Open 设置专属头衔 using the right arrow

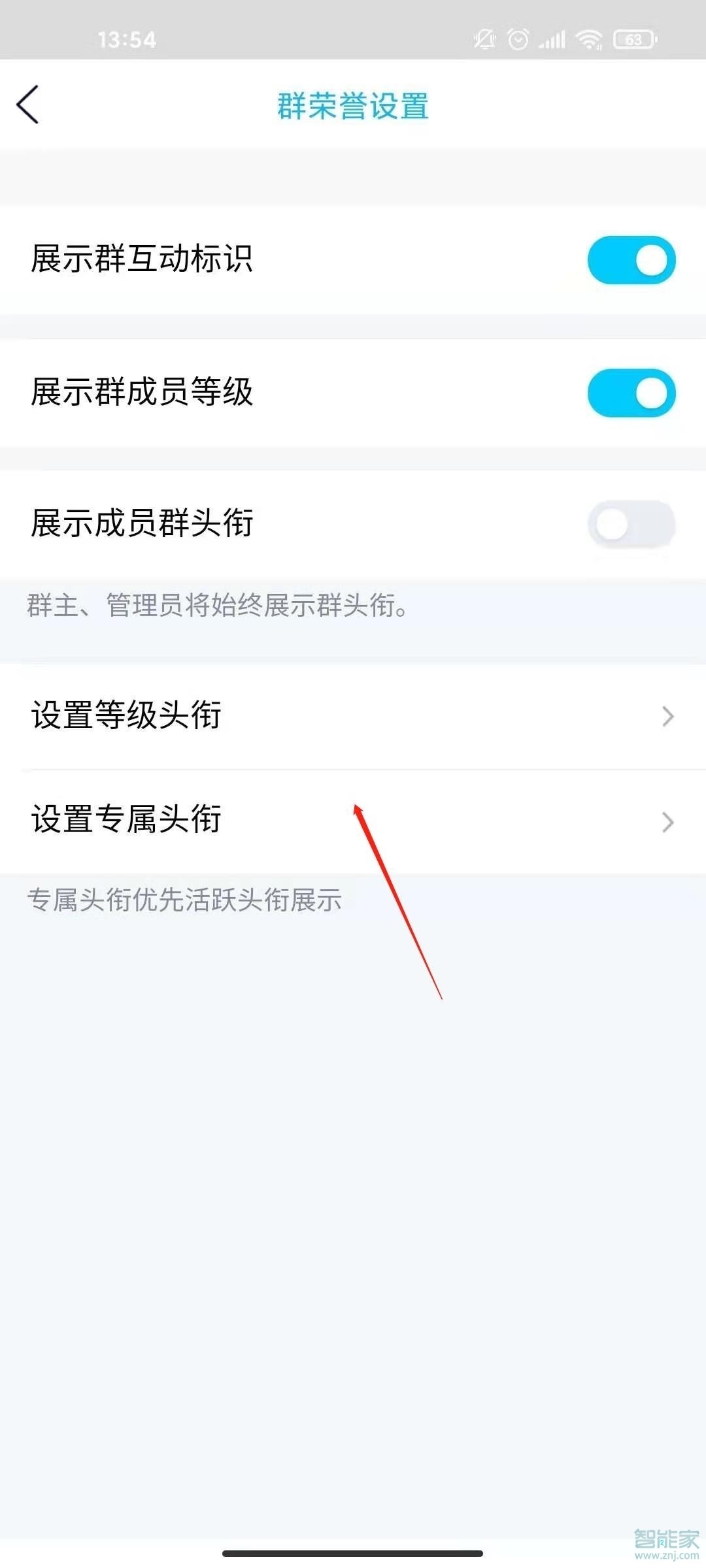pyautogui.click(x=667, y=822)
